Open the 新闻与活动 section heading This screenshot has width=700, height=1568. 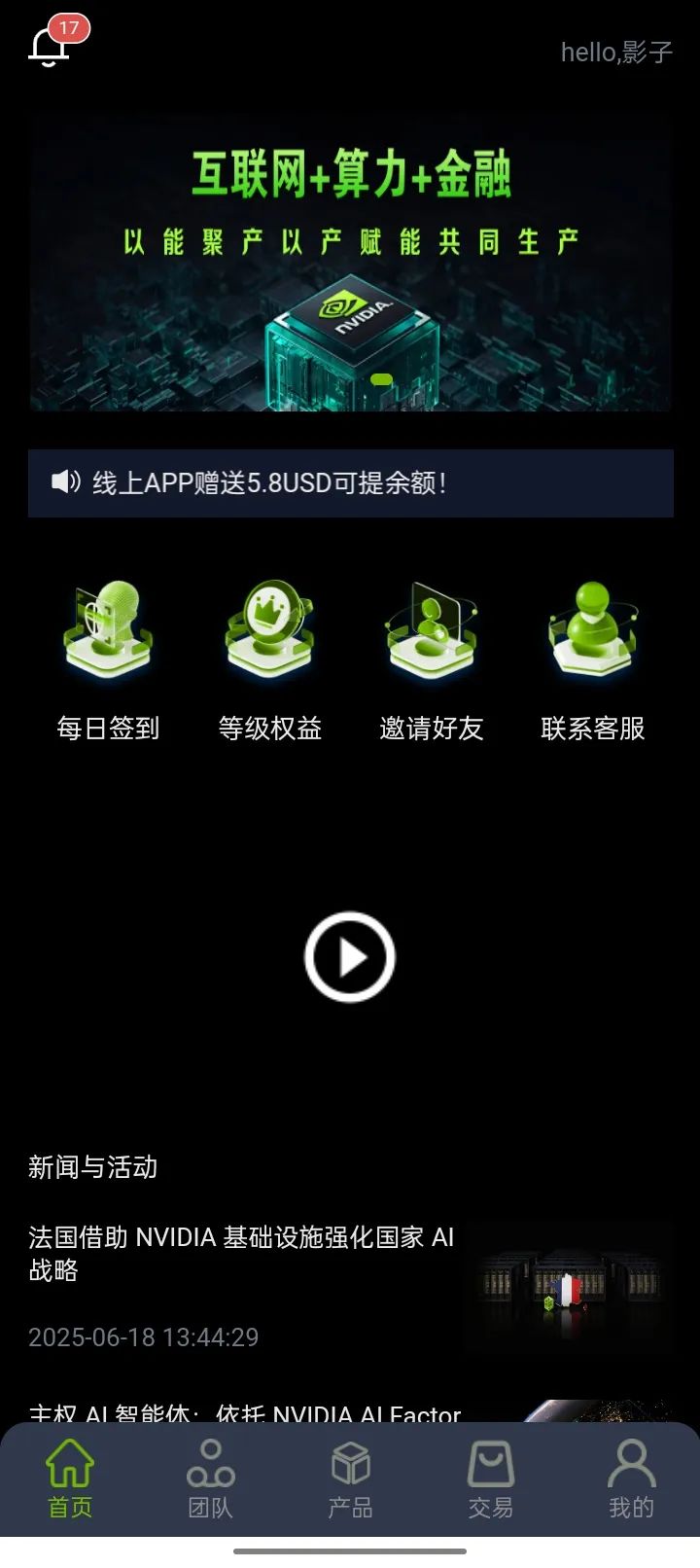click(x=92, y=1168)
